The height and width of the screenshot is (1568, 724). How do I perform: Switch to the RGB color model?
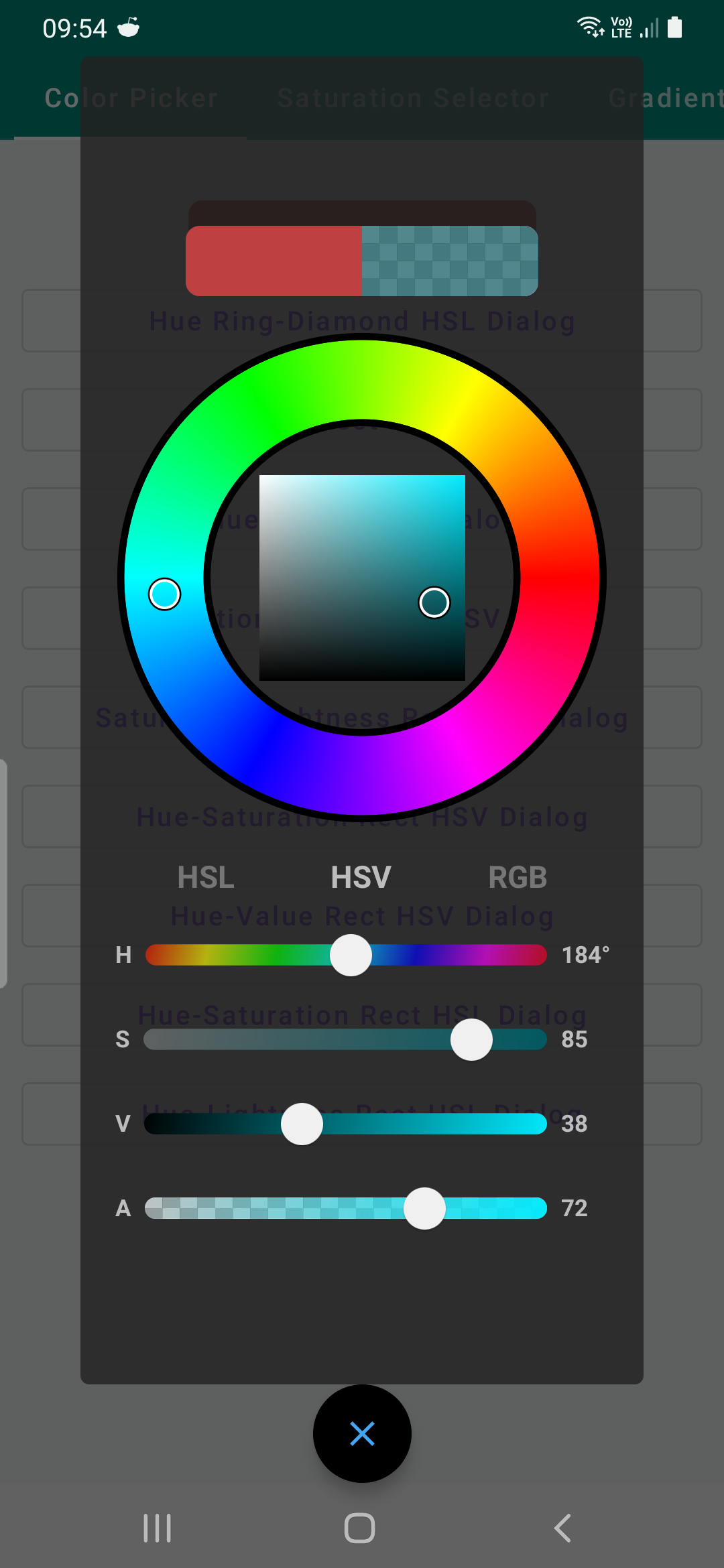coord(518,877)
